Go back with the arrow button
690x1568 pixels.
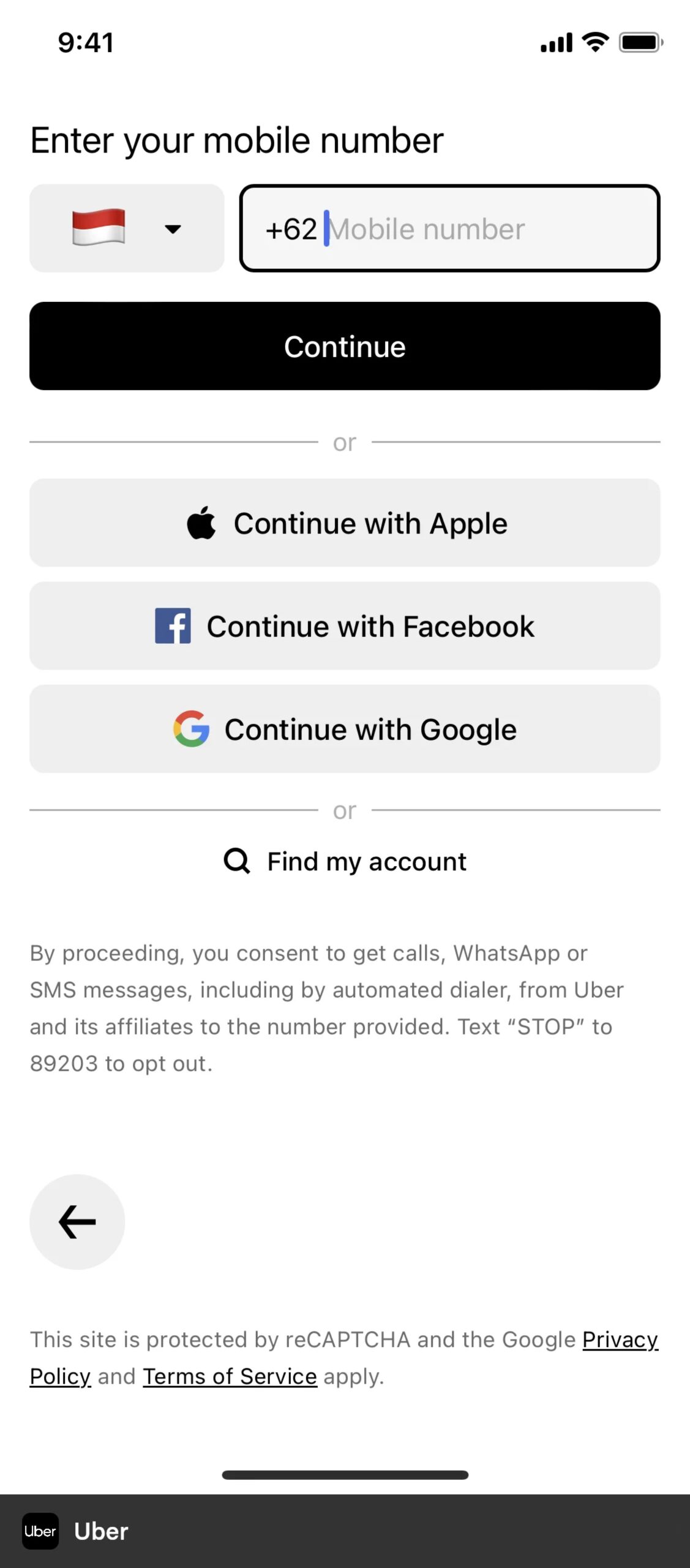click(77, 1222)
